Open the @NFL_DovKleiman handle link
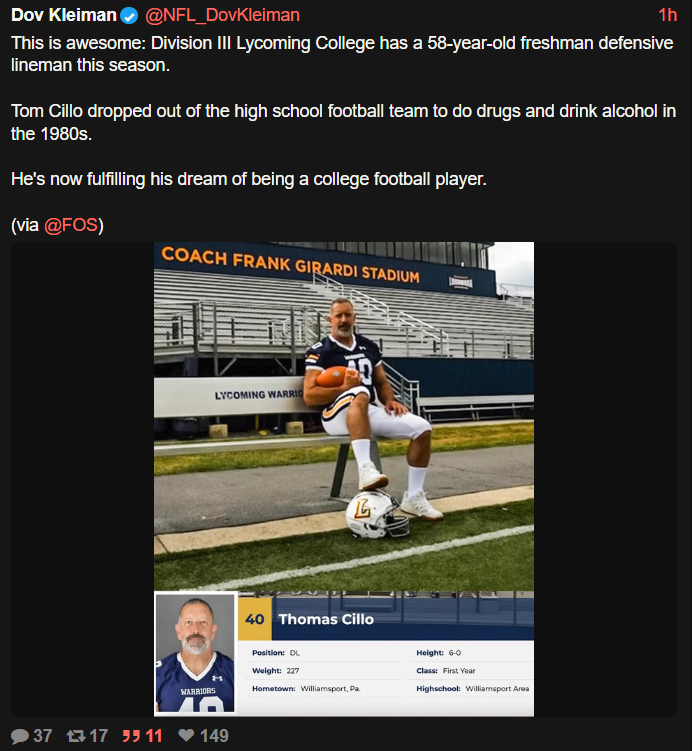 pos(222,15)
